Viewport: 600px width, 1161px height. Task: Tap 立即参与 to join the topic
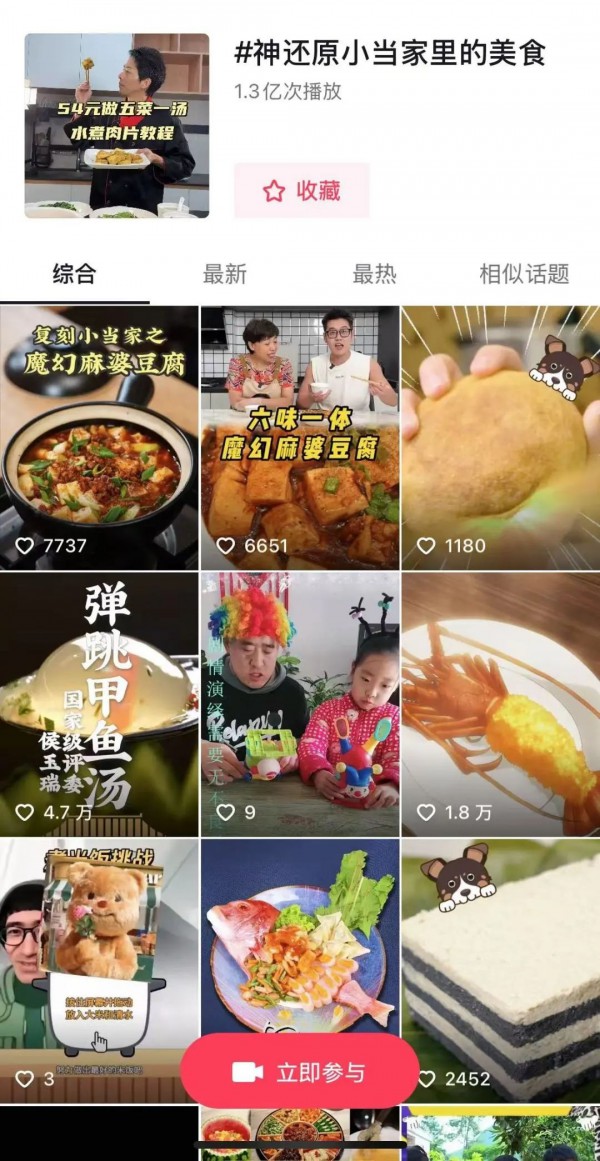point(300,1072)
